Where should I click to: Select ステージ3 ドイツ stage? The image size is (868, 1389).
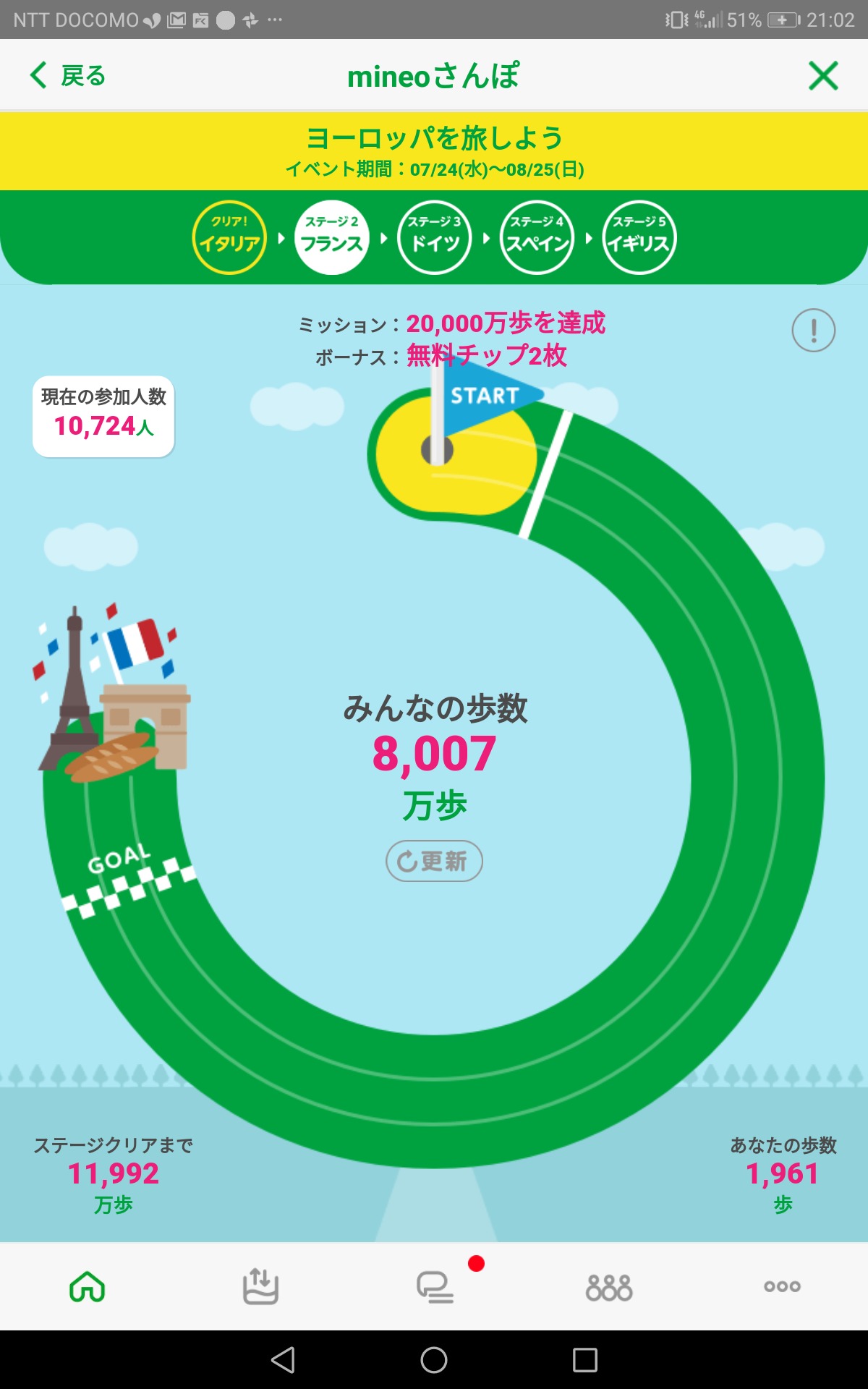click(435, 237)
